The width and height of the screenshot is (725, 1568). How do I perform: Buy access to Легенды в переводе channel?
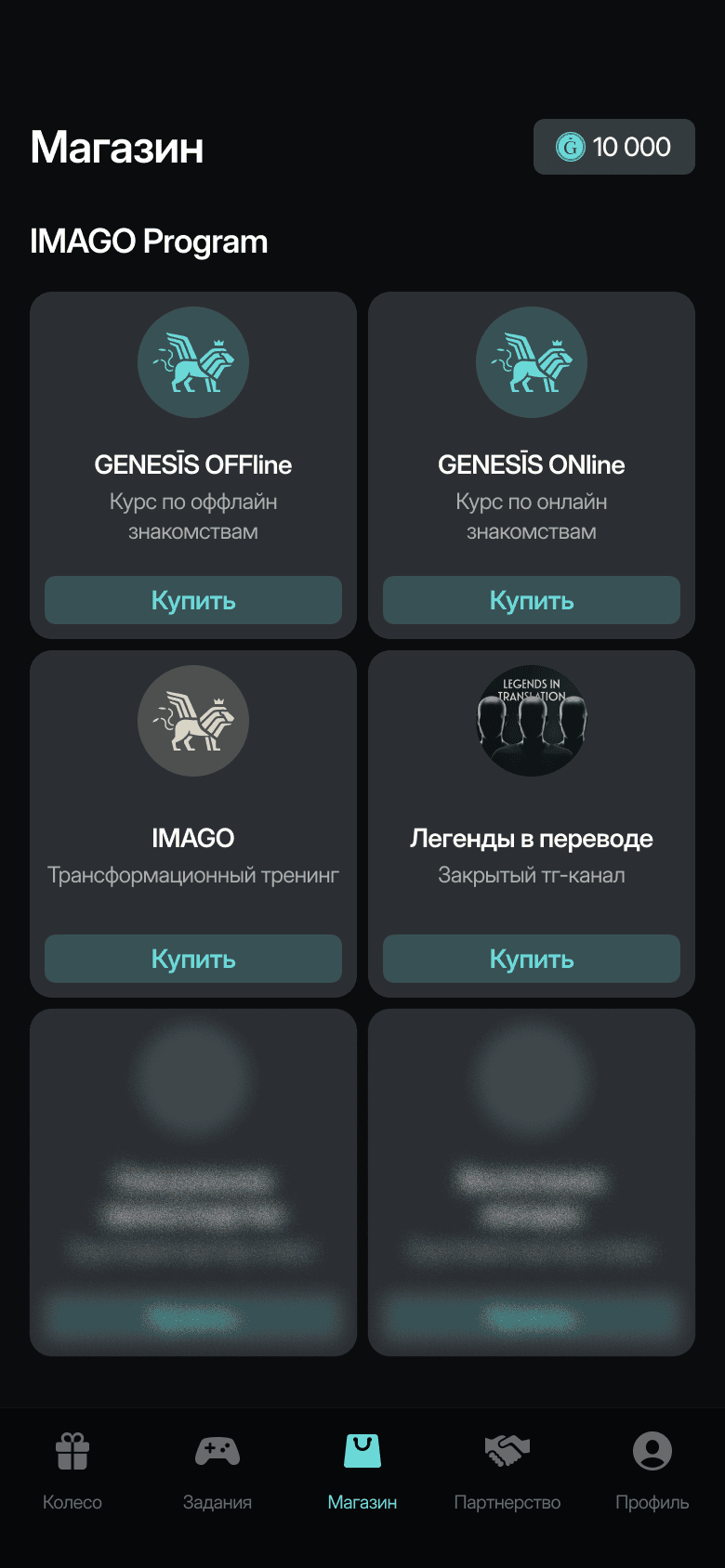(531, 959)
